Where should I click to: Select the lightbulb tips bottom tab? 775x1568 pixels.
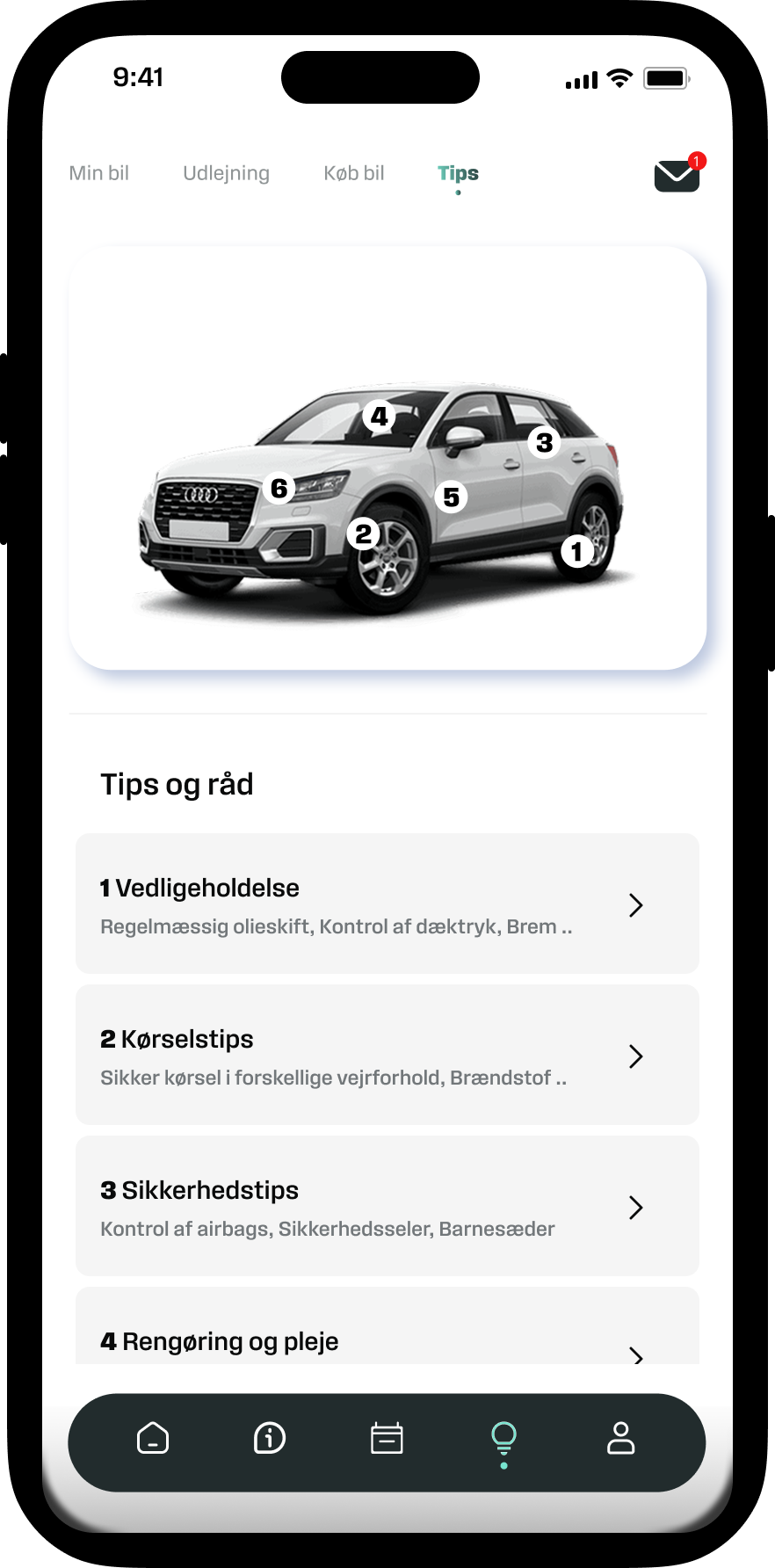coord(503,1441)
